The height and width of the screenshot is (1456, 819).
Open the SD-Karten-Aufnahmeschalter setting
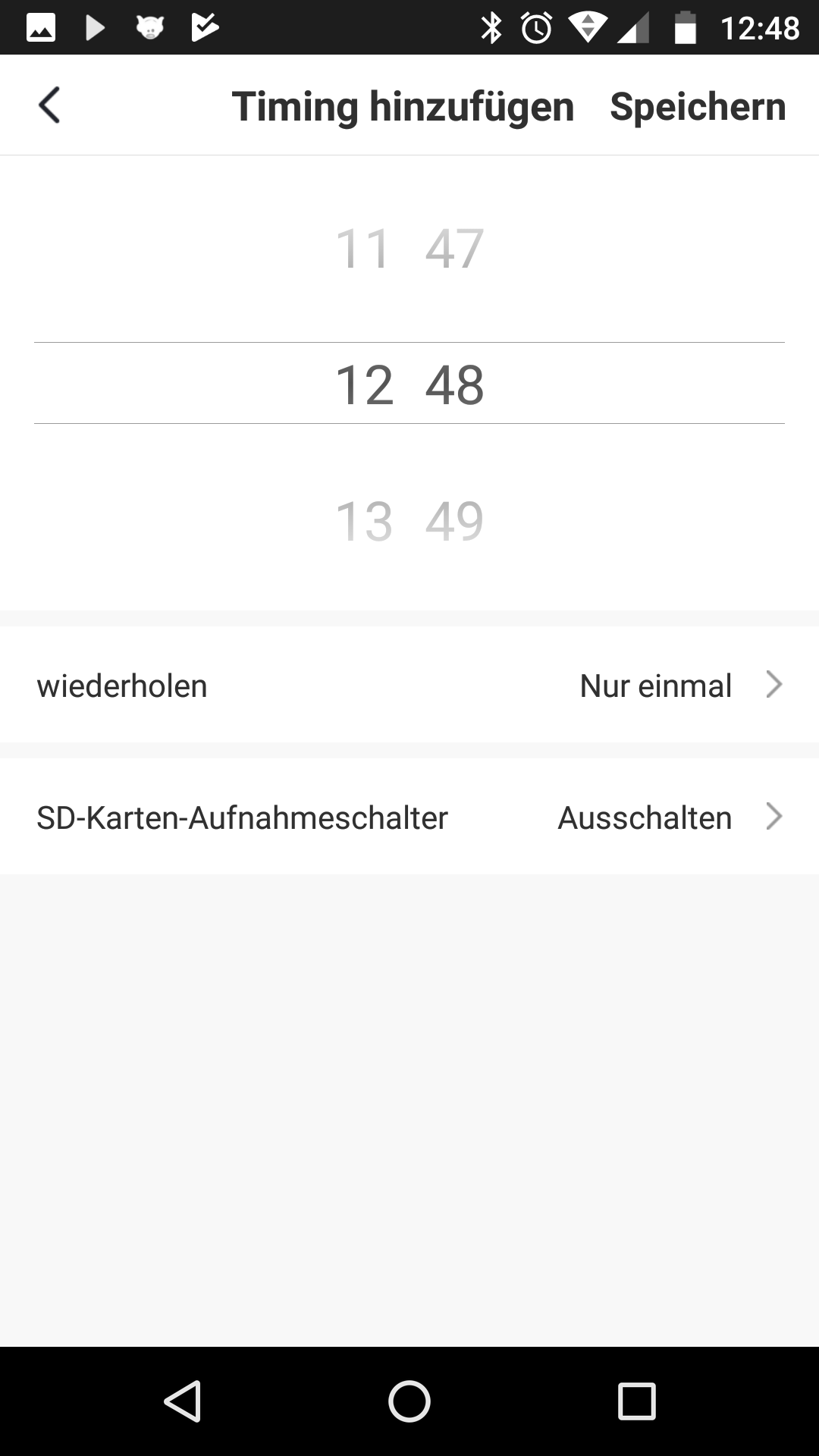pyautogui.click(x=409, y=817)
